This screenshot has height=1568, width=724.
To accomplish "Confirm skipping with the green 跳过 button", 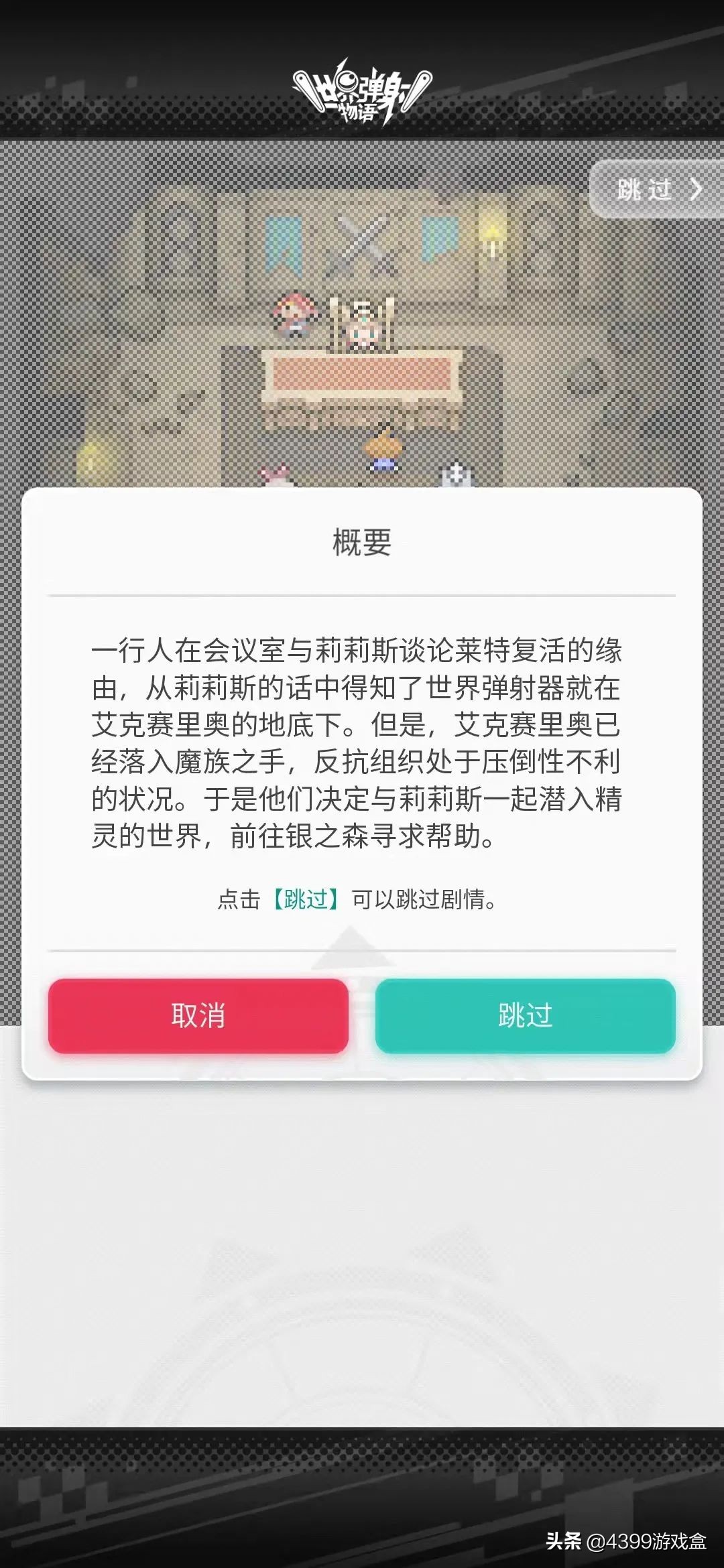I will [525, 1015].
